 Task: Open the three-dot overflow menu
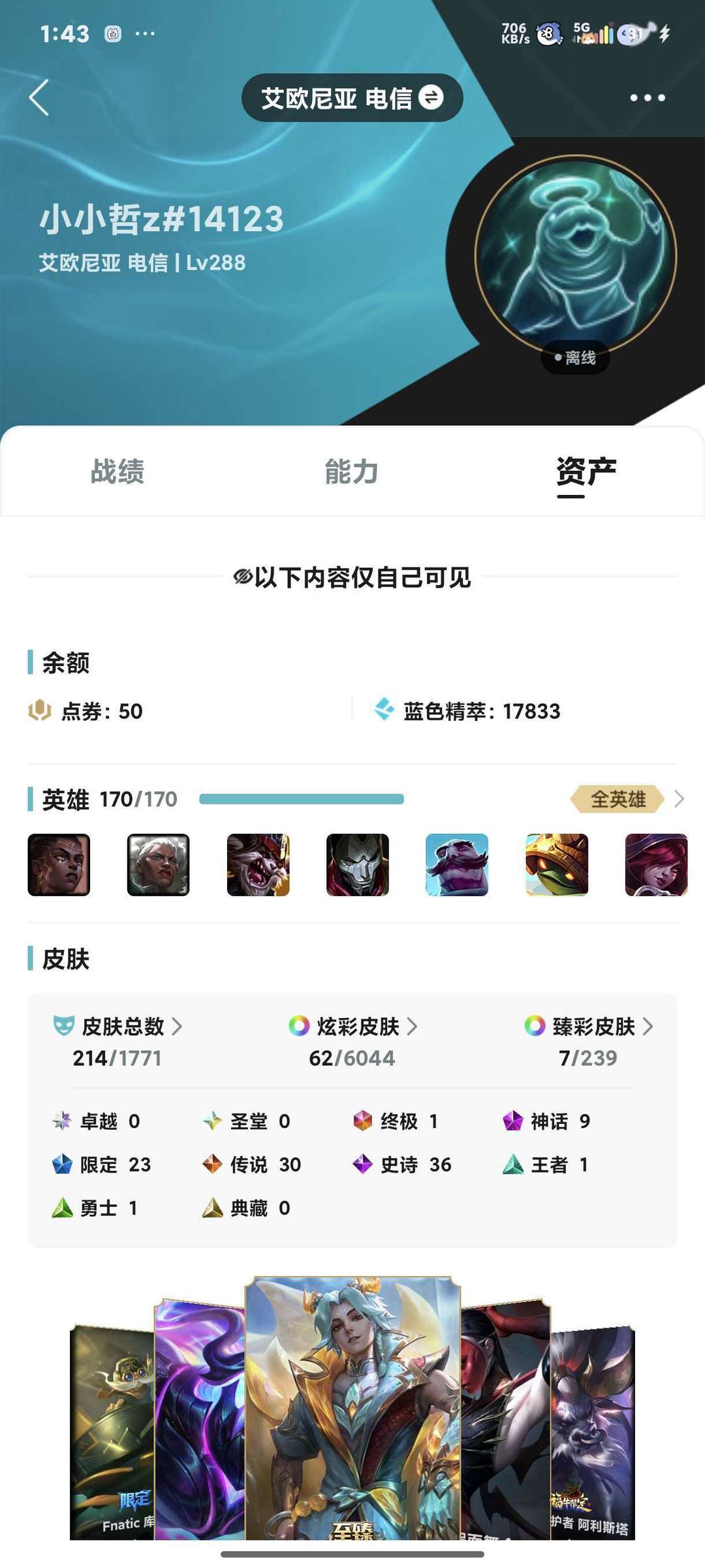(x=647, y=98)
